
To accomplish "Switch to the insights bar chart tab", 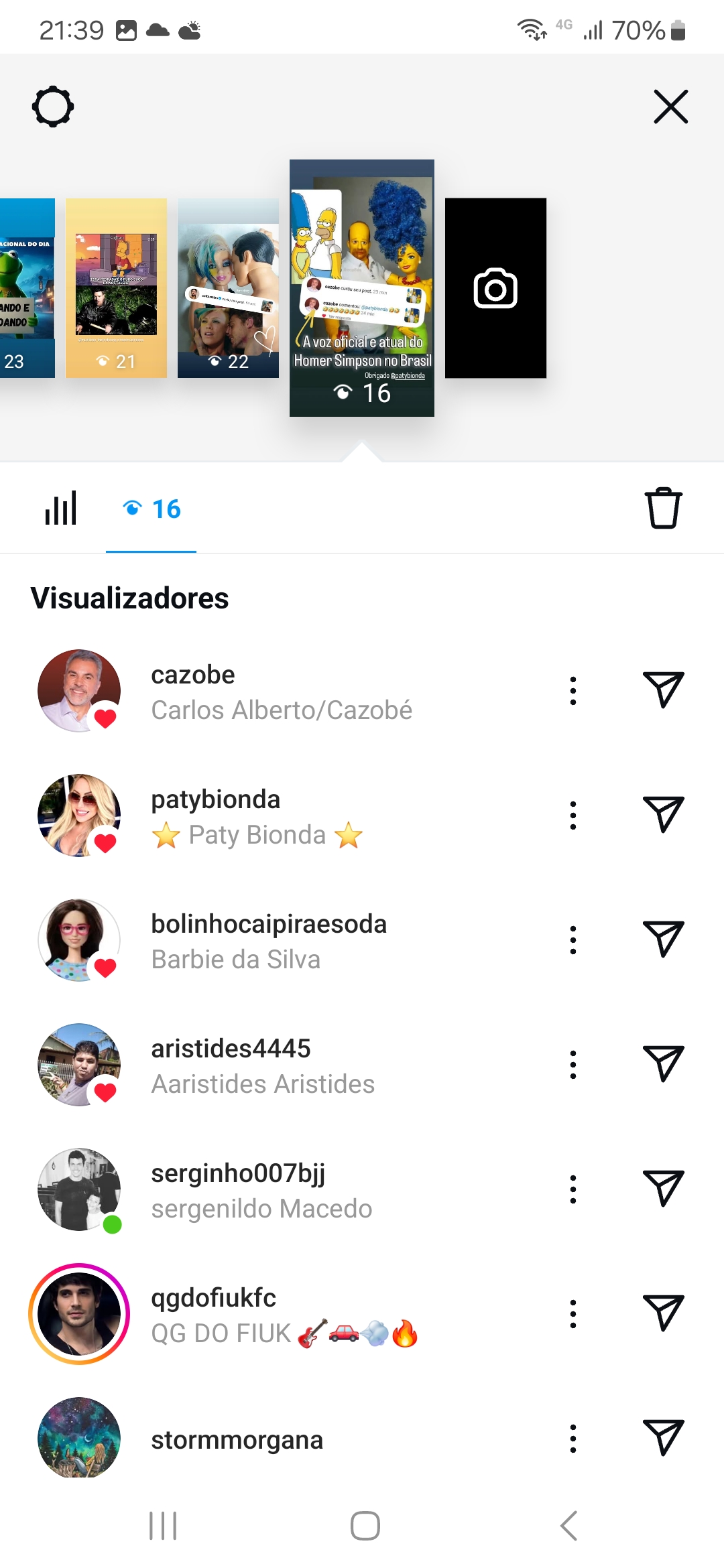I will point(61,509).
